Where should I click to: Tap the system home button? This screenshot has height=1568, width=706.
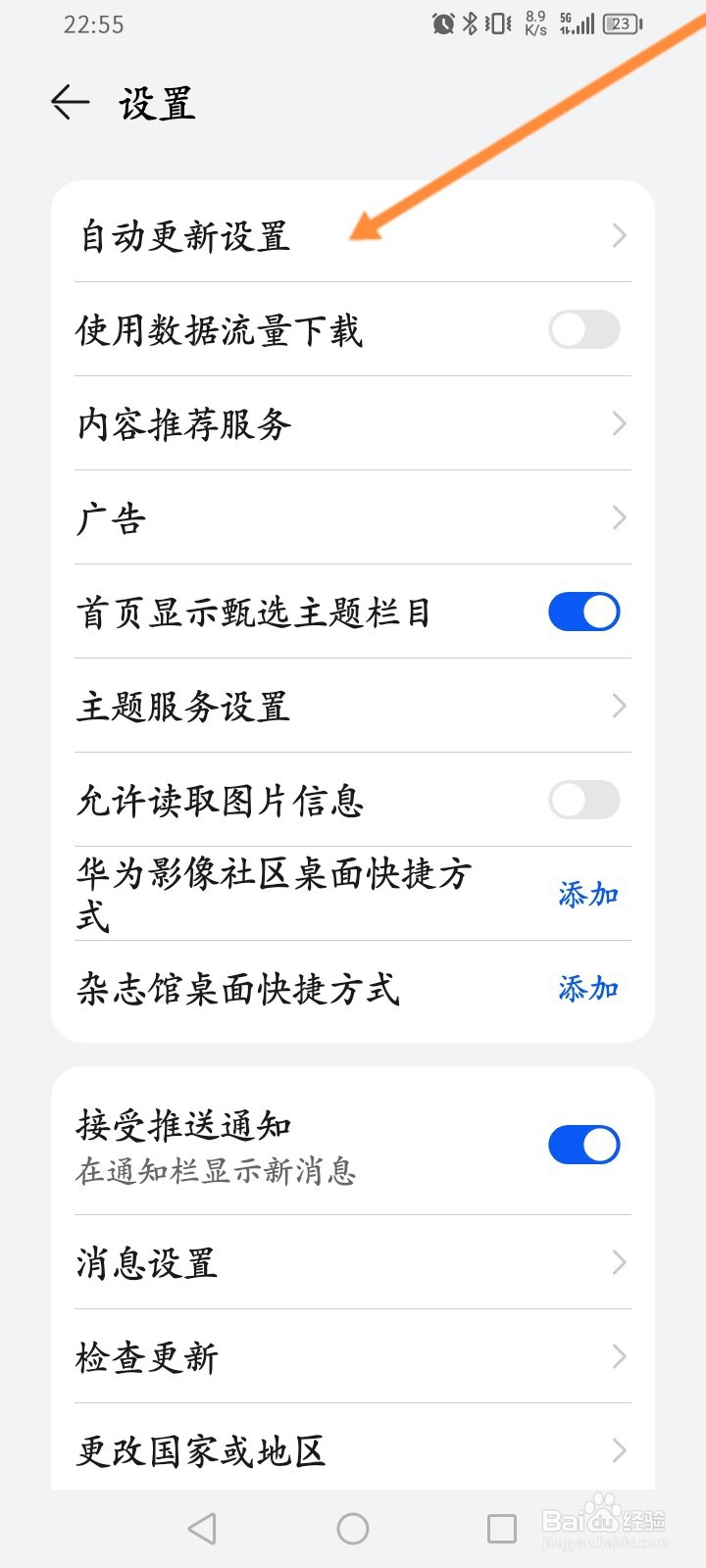[353, 1528]
